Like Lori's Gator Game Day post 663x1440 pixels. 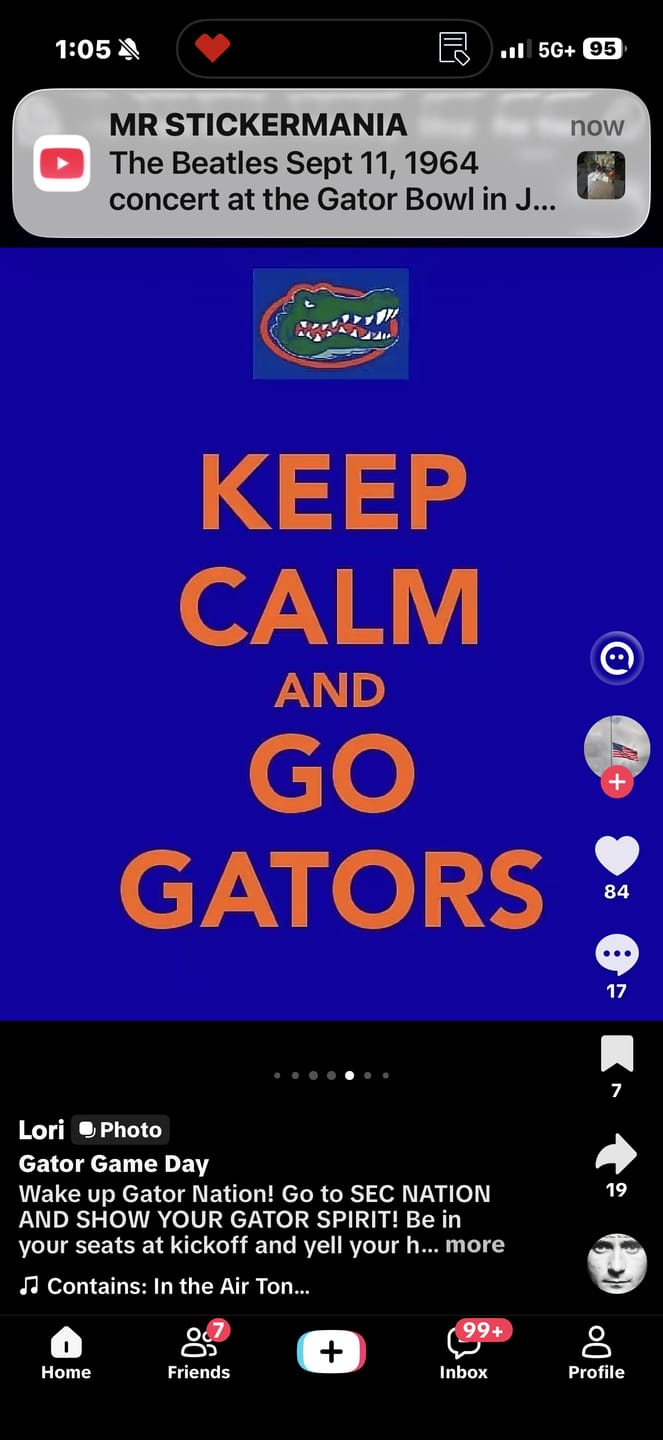click(616, 856)
